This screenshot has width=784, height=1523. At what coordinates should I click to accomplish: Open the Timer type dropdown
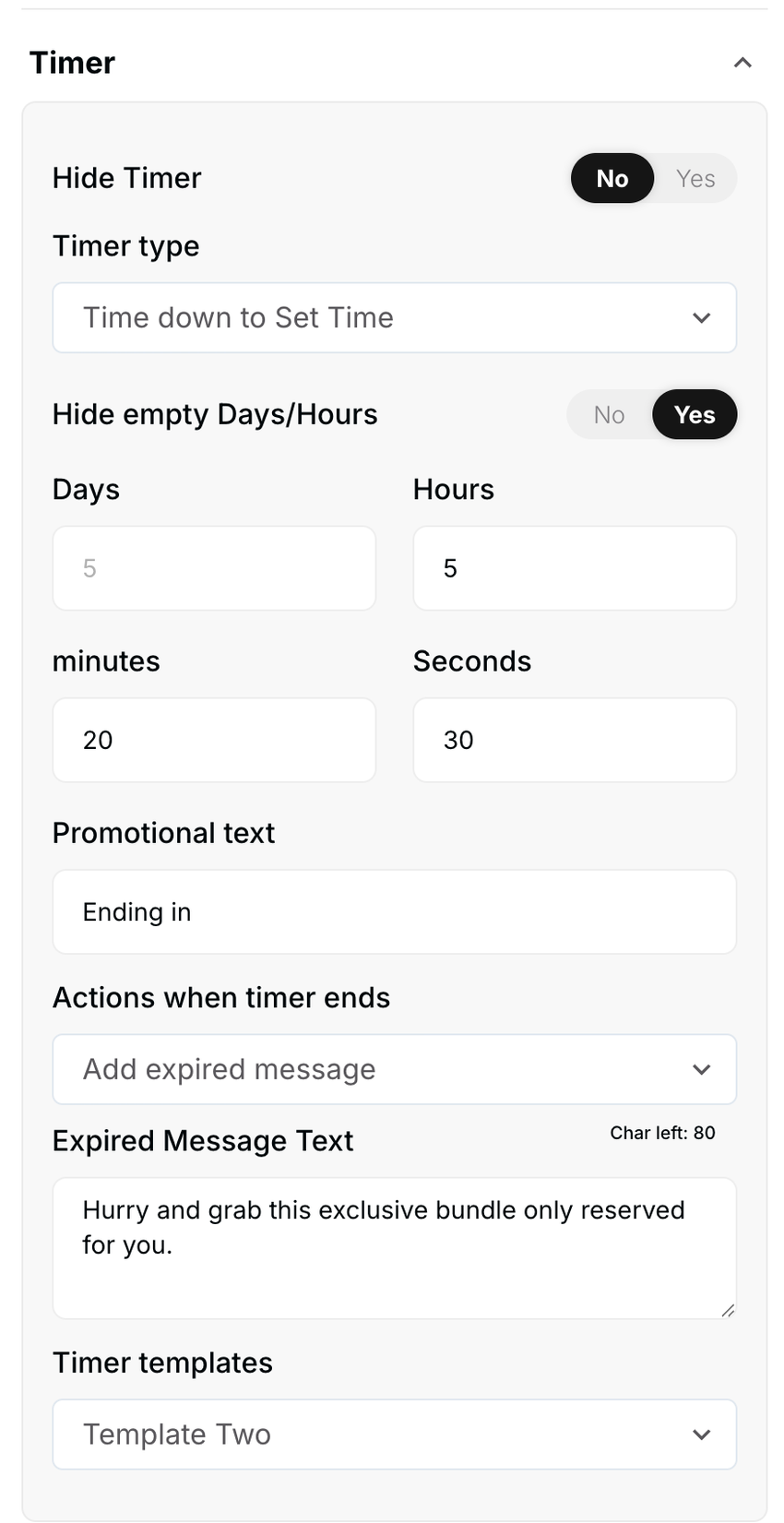pyautogui.click(x=394, y=317)
